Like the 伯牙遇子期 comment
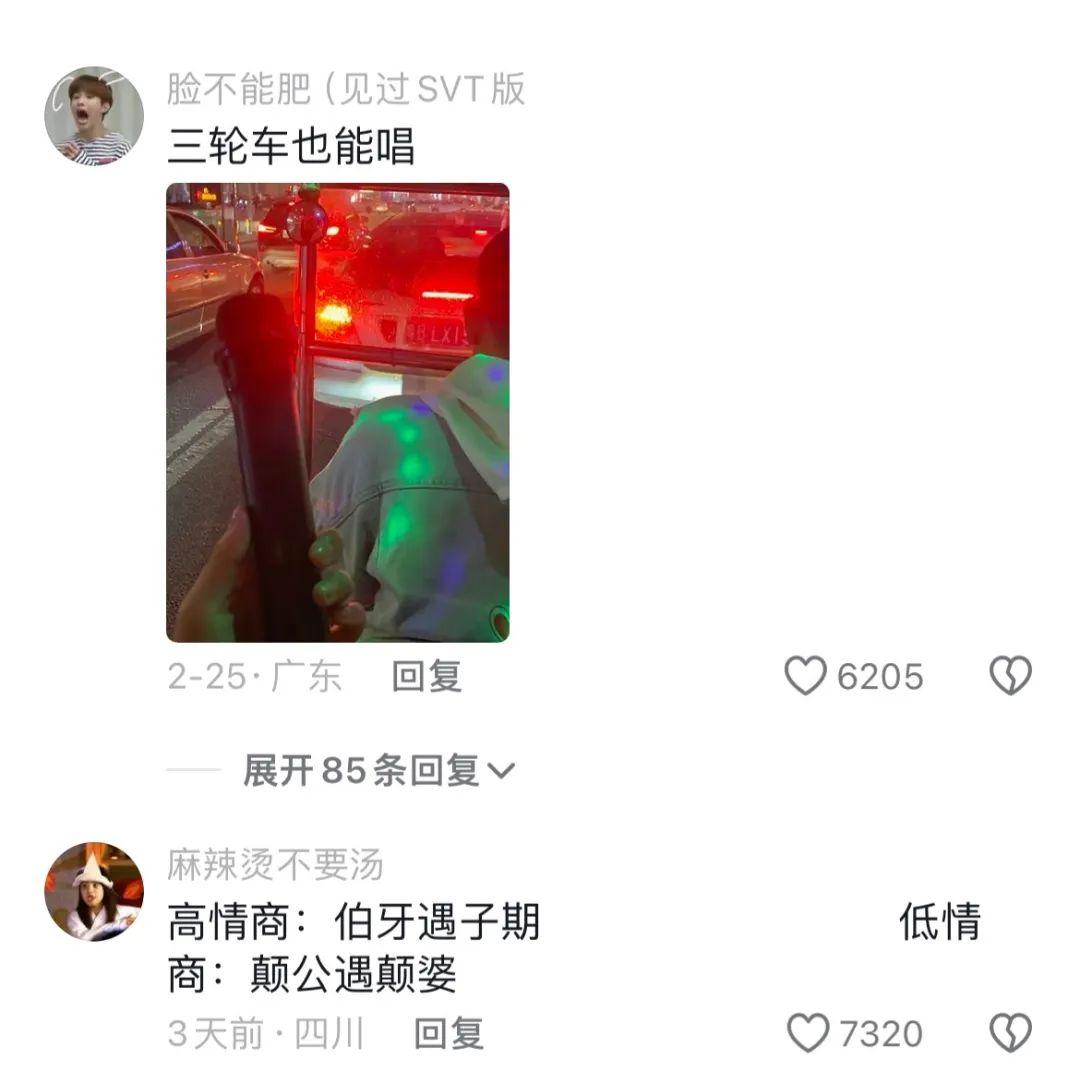 (808, 1034)
